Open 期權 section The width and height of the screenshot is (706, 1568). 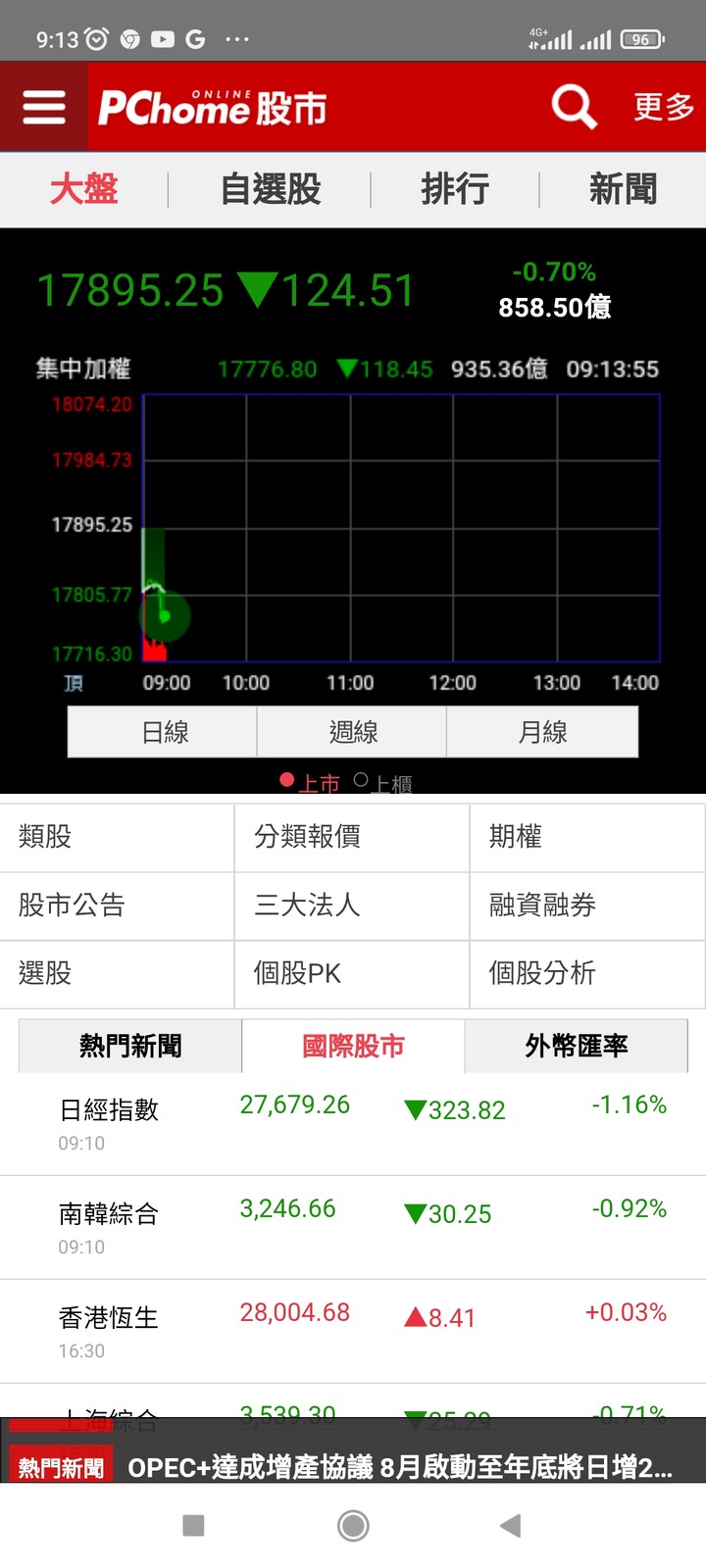click(587, 837)
